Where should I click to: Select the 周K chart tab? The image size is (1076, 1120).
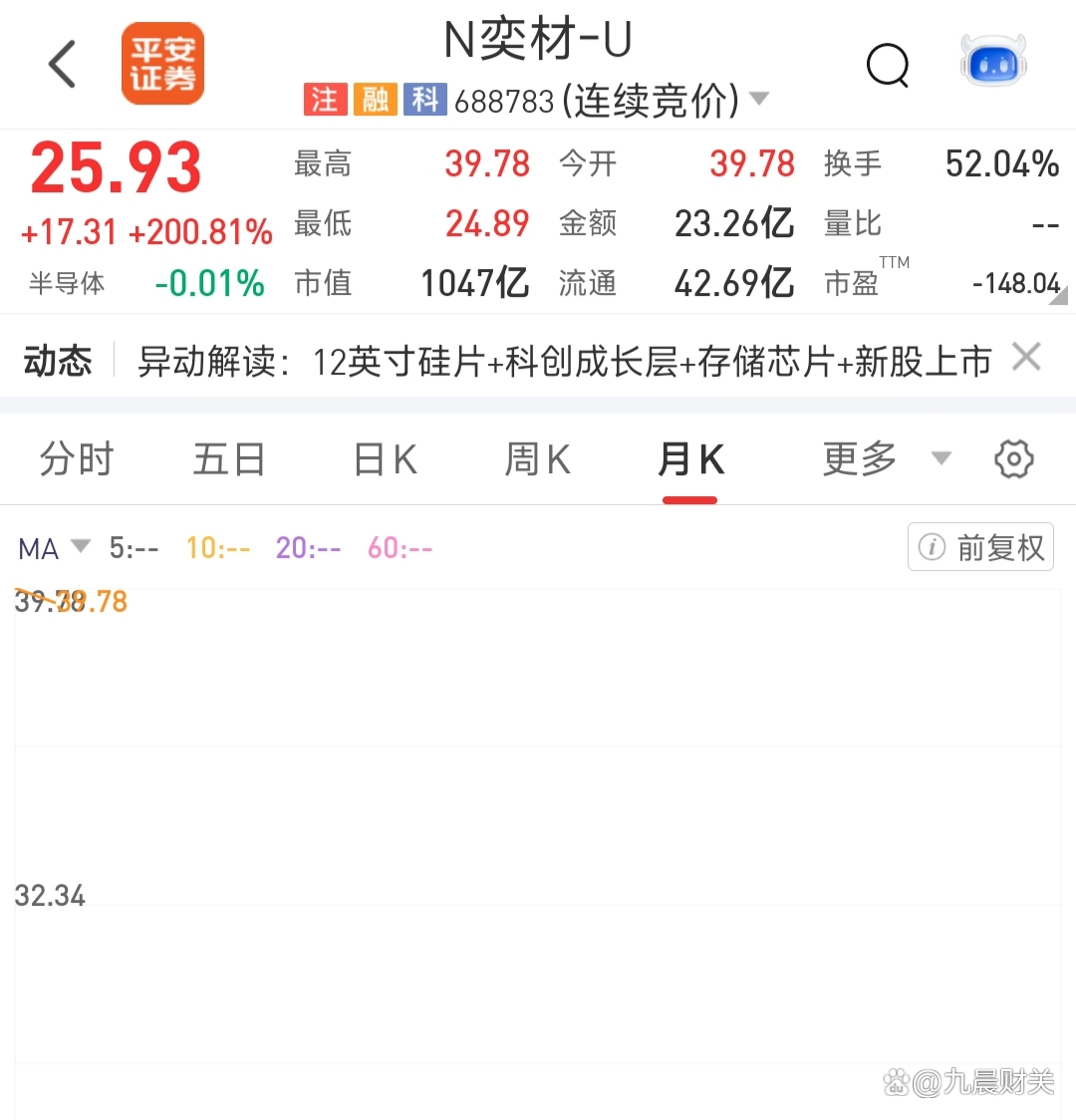click(537, 460)
